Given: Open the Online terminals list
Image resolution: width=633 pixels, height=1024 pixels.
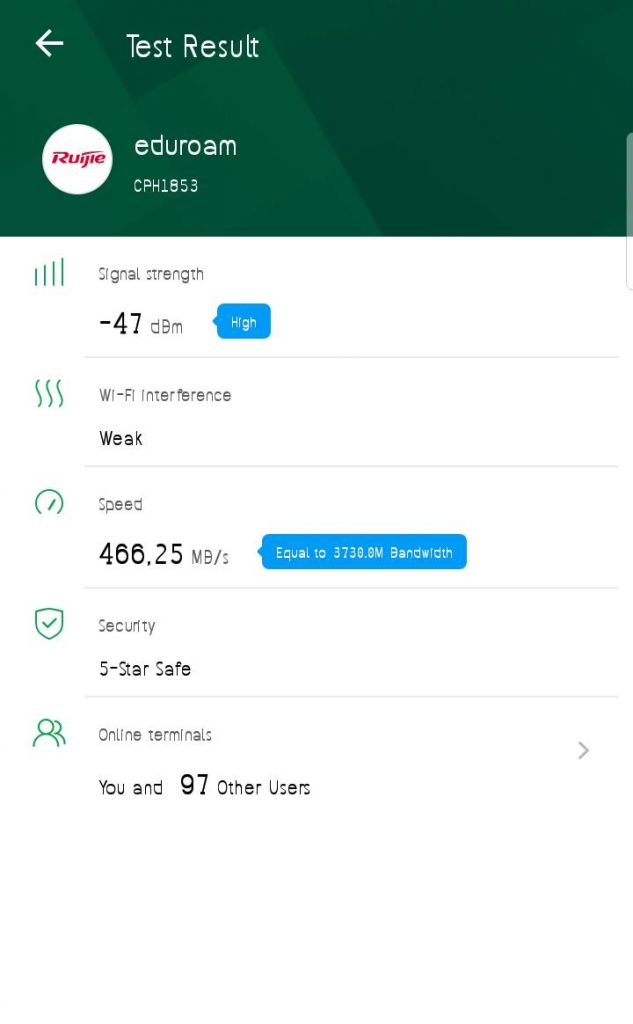Looking at the screenshot, I should [x=583, y=751].
